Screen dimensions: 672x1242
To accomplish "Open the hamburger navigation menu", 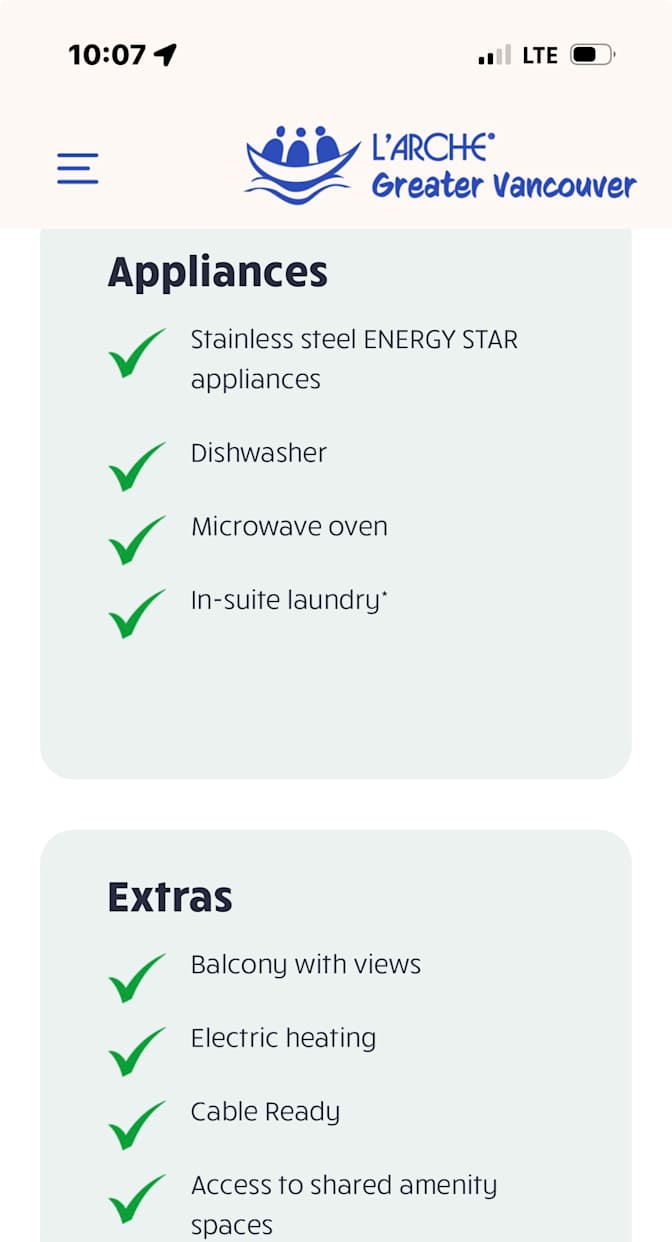I will pyautogui.click(x=78, y=168).
